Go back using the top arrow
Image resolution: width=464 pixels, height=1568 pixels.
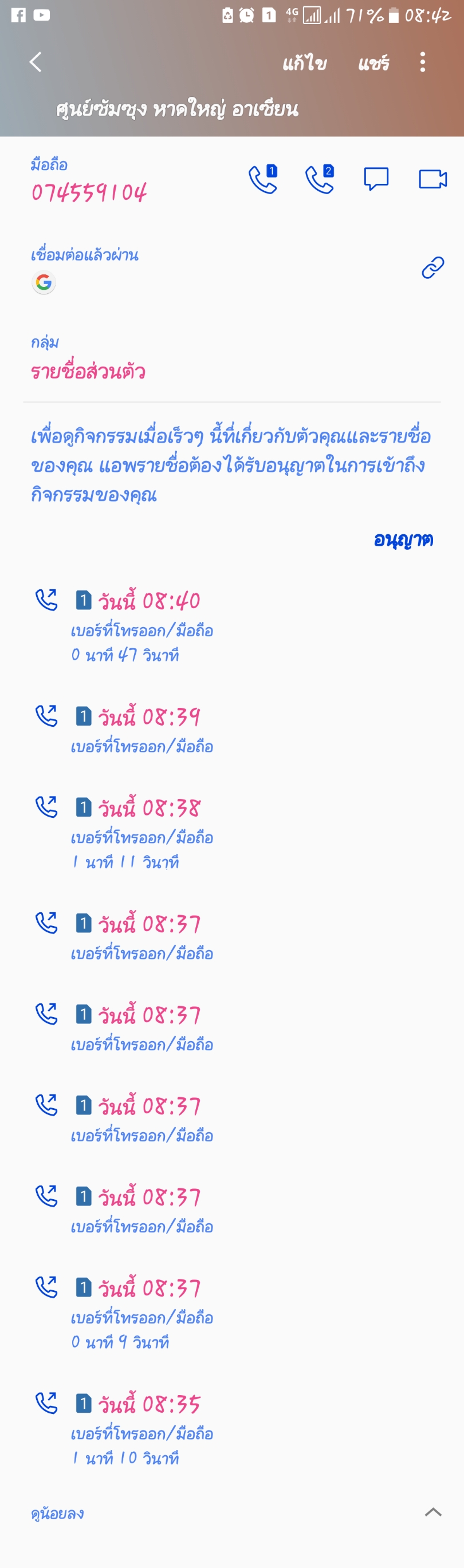36,62
